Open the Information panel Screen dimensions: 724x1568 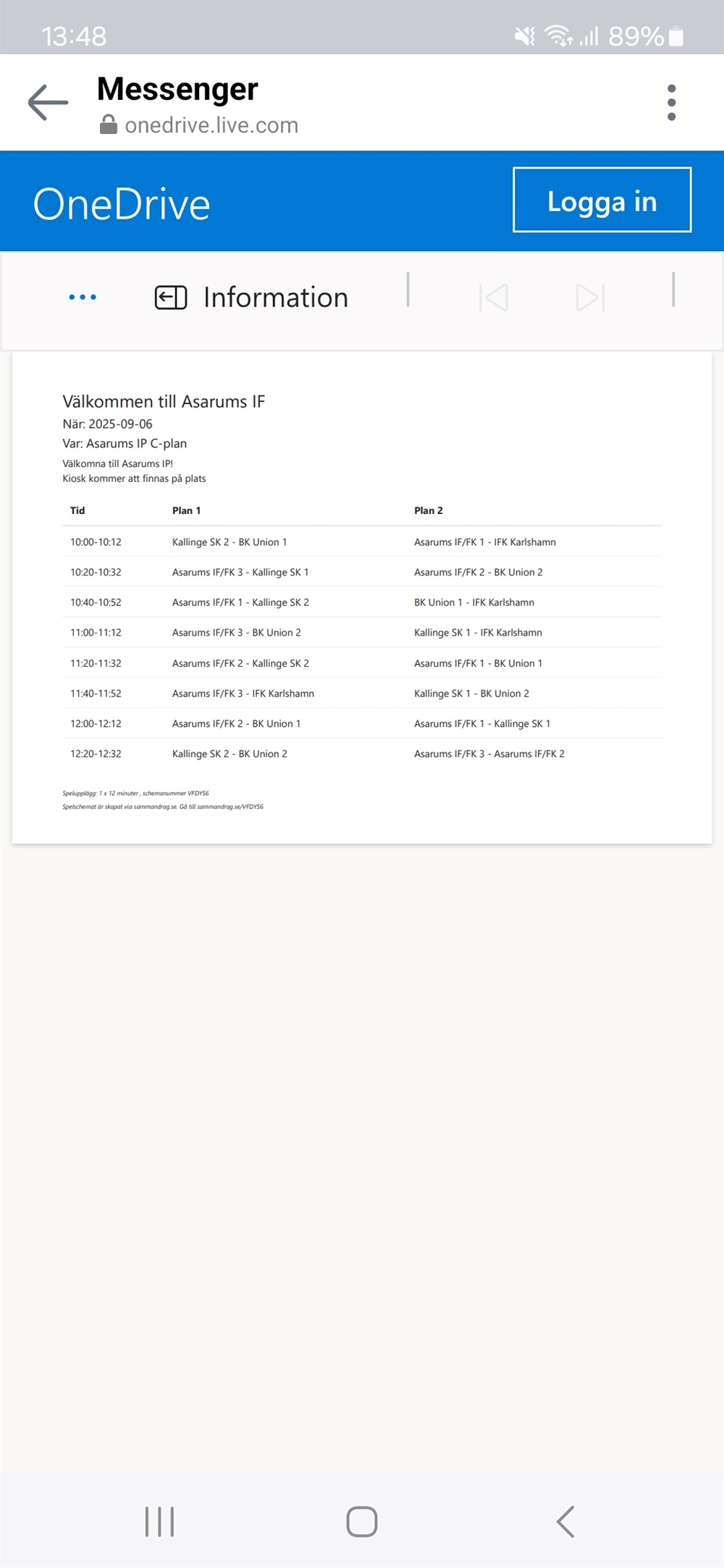251,298
